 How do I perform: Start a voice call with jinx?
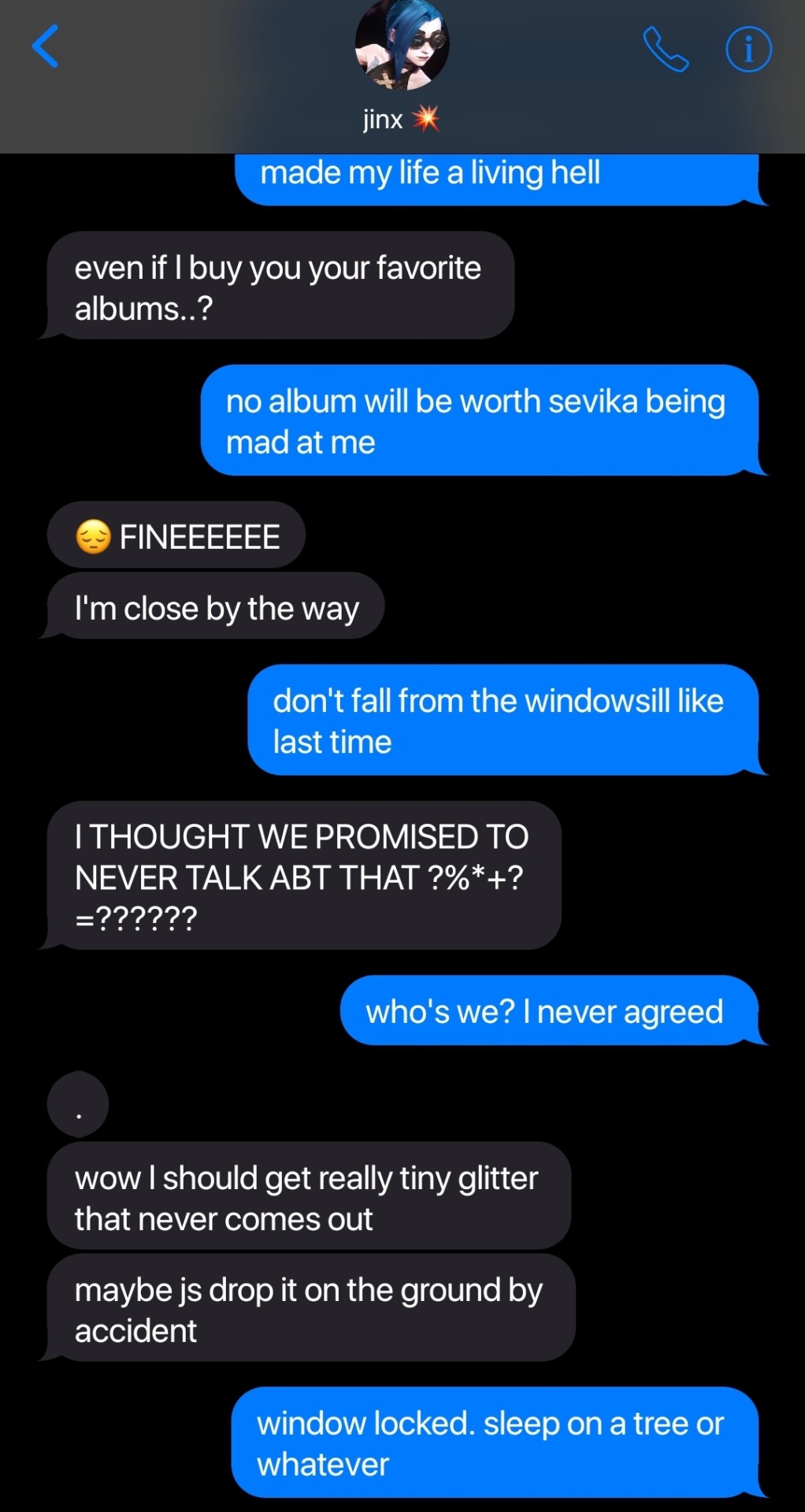tap(666, 49)
